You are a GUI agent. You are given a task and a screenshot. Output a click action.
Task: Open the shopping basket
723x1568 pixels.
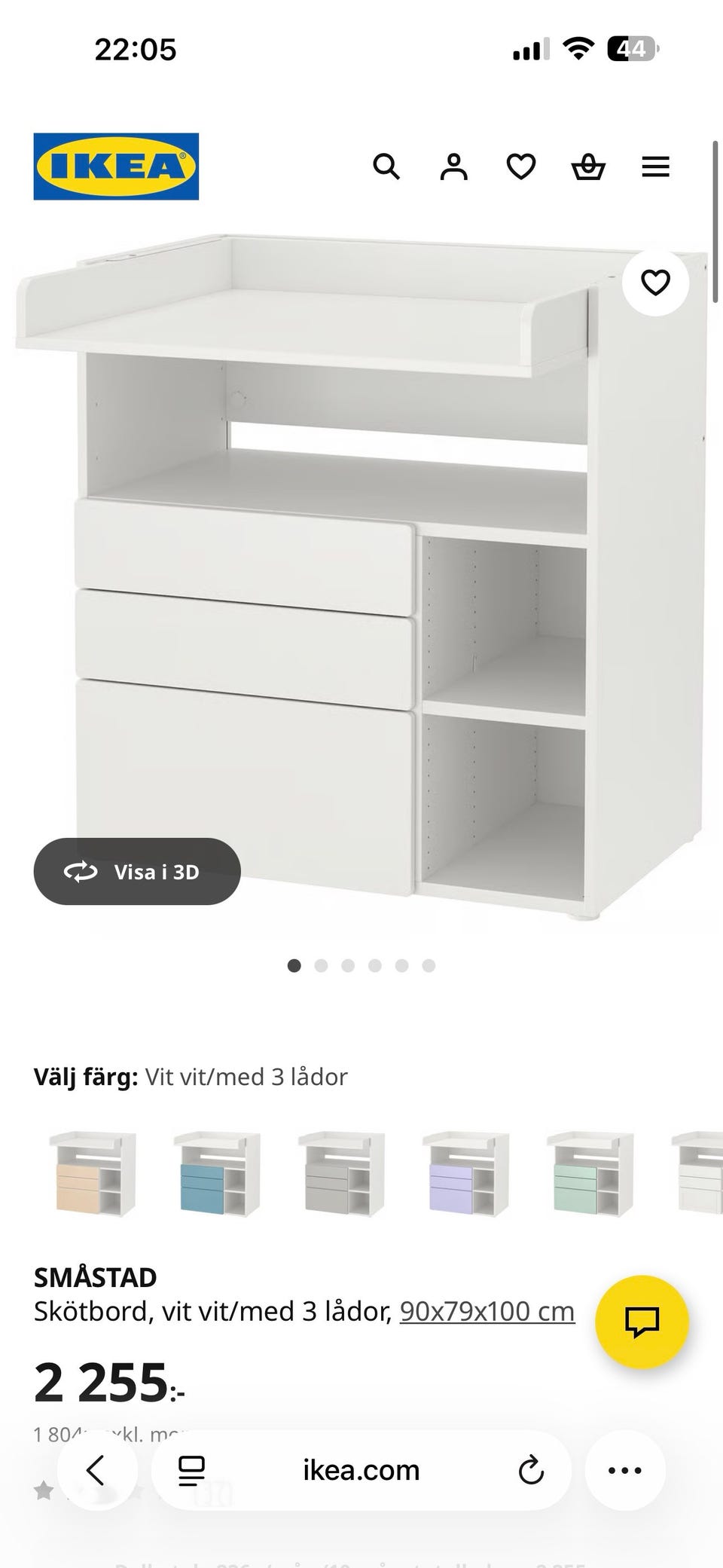tap(588, 167)
